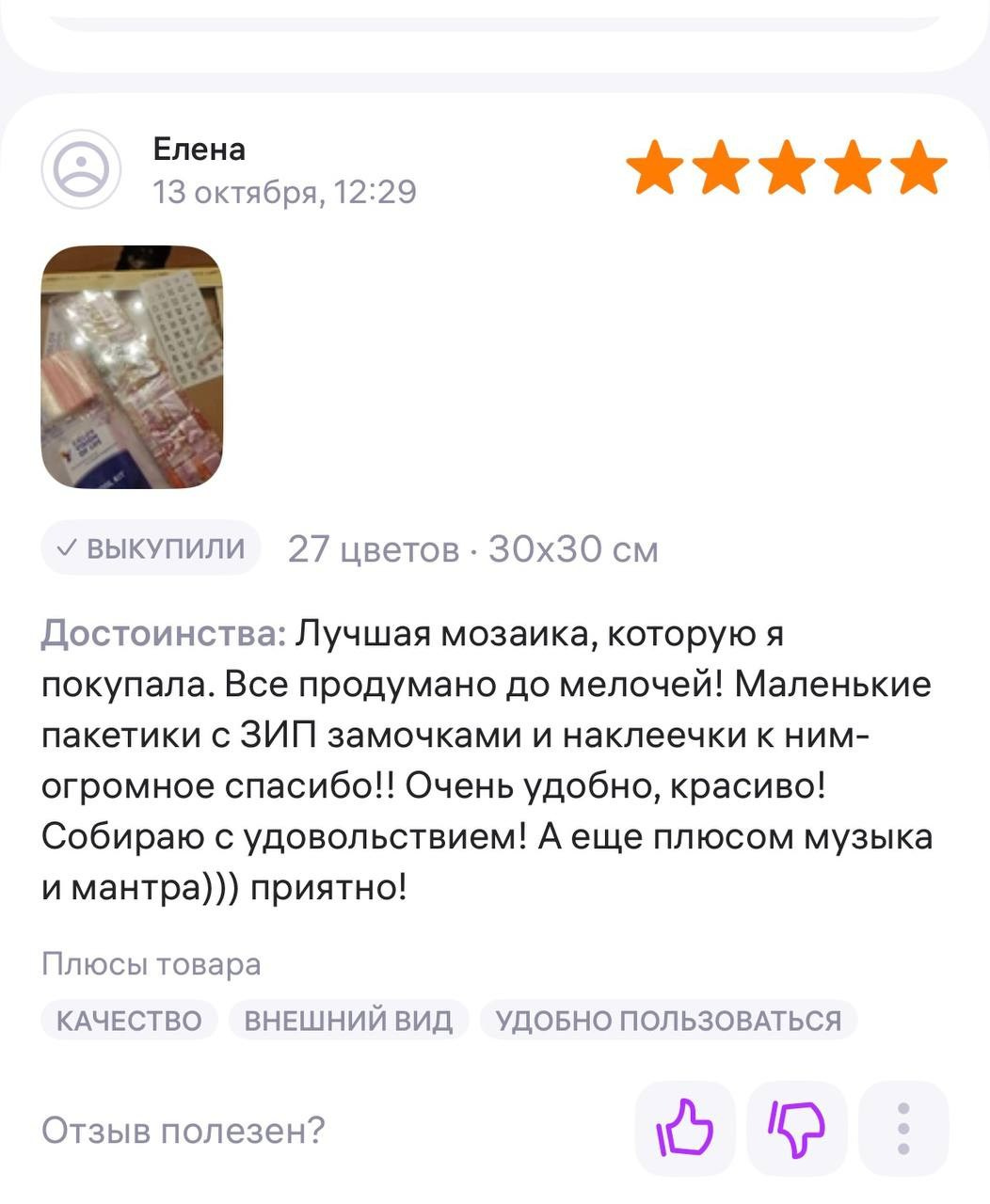Toggle the КАЧЕСТВО tag

tap(128, 1018)
